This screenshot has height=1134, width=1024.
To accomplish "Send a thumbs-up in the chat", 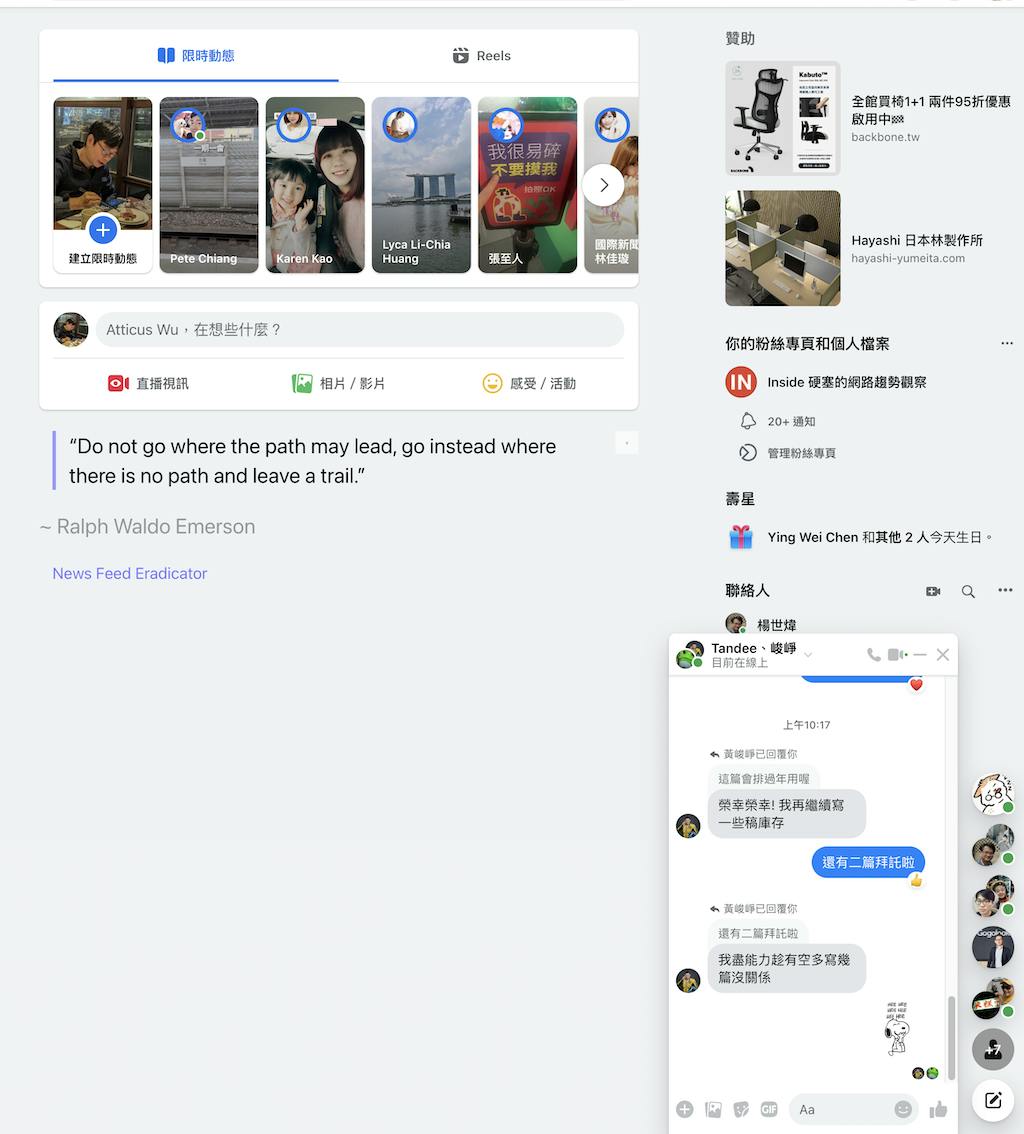I will [938, 1109].
